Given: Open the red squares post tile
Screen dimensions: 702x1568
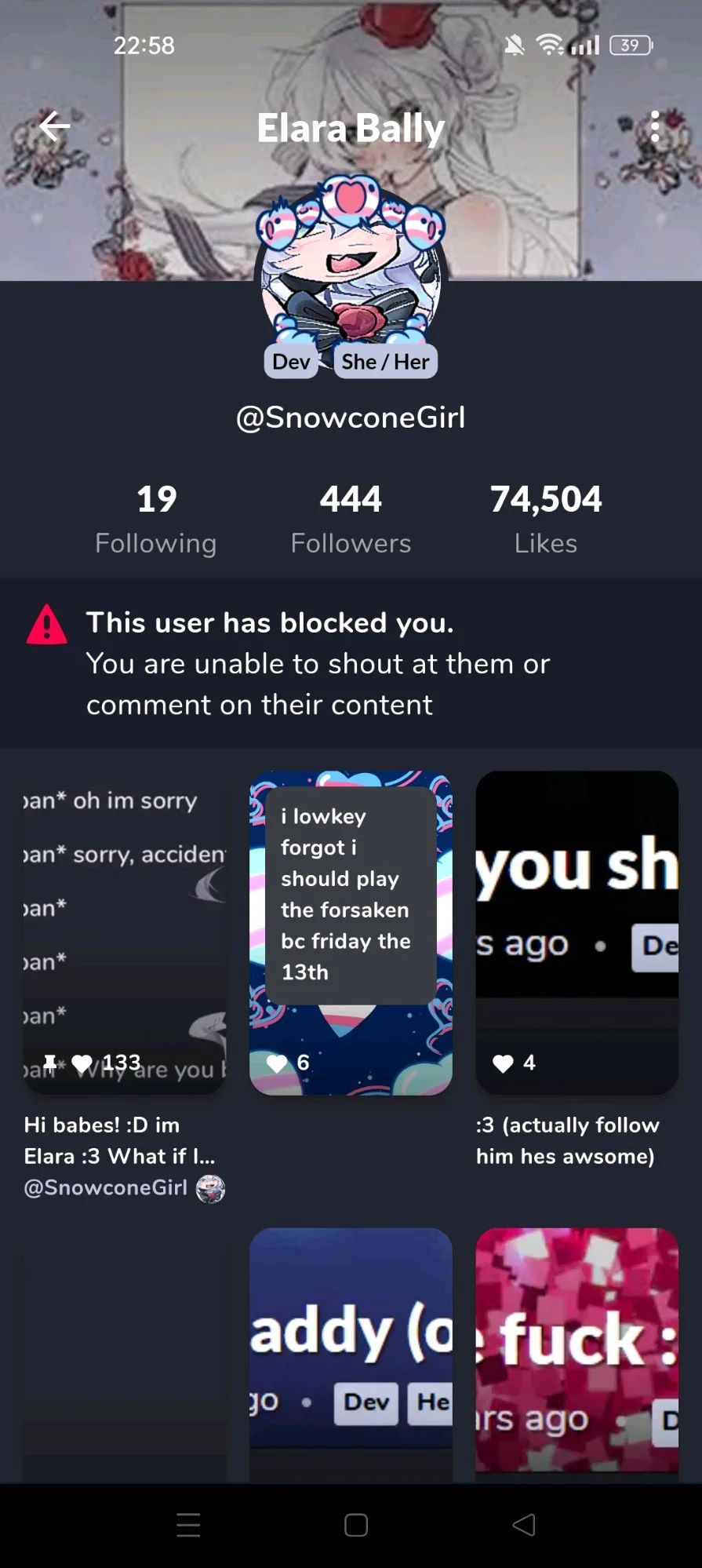Looking at the screenshot, I should [577, 1355].
